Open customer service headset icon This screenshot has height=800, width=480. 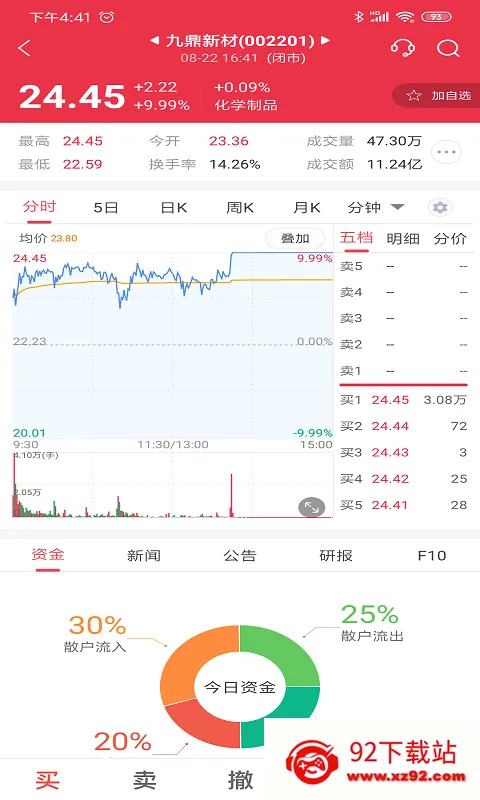(x=402, y=48)
